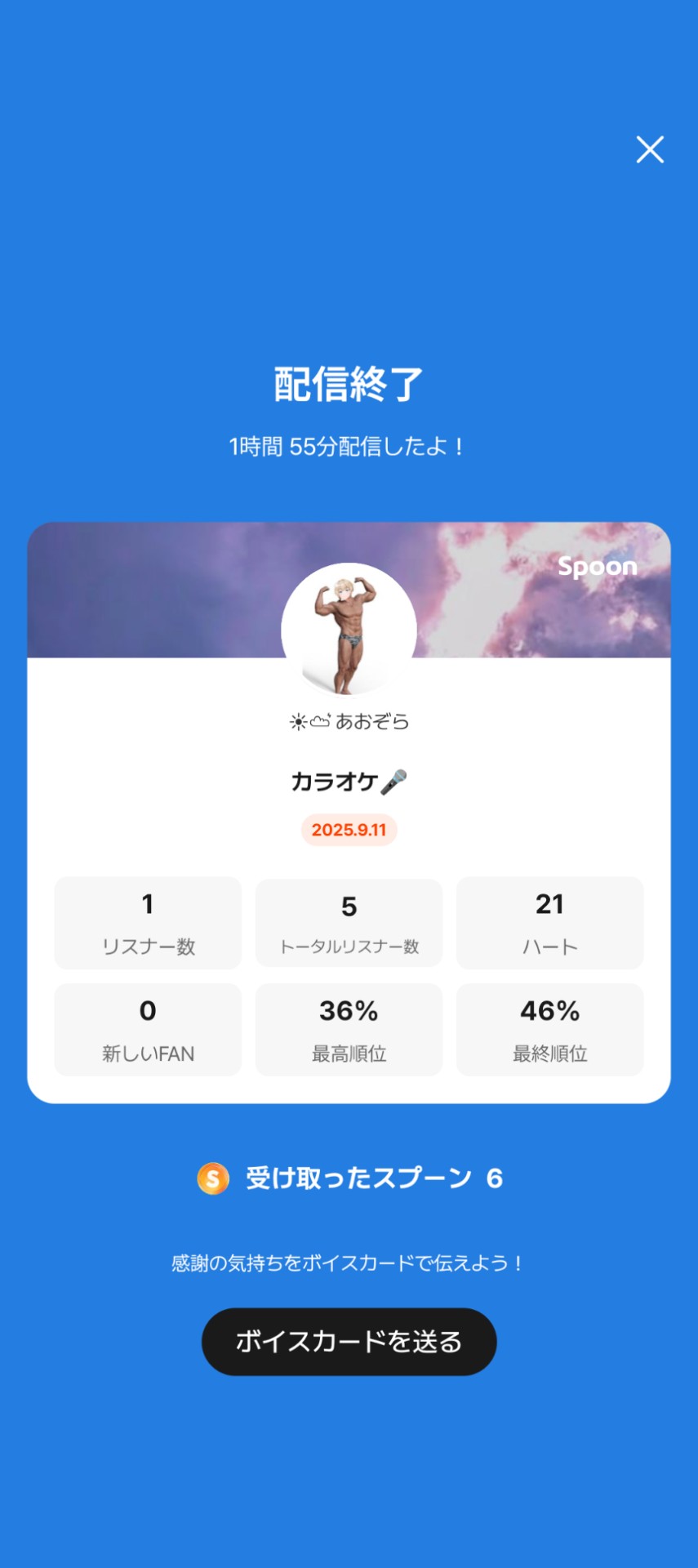The image size is (698, 1568).
Task: Tap the ボイスカードを送る button
Action: 349,1341
